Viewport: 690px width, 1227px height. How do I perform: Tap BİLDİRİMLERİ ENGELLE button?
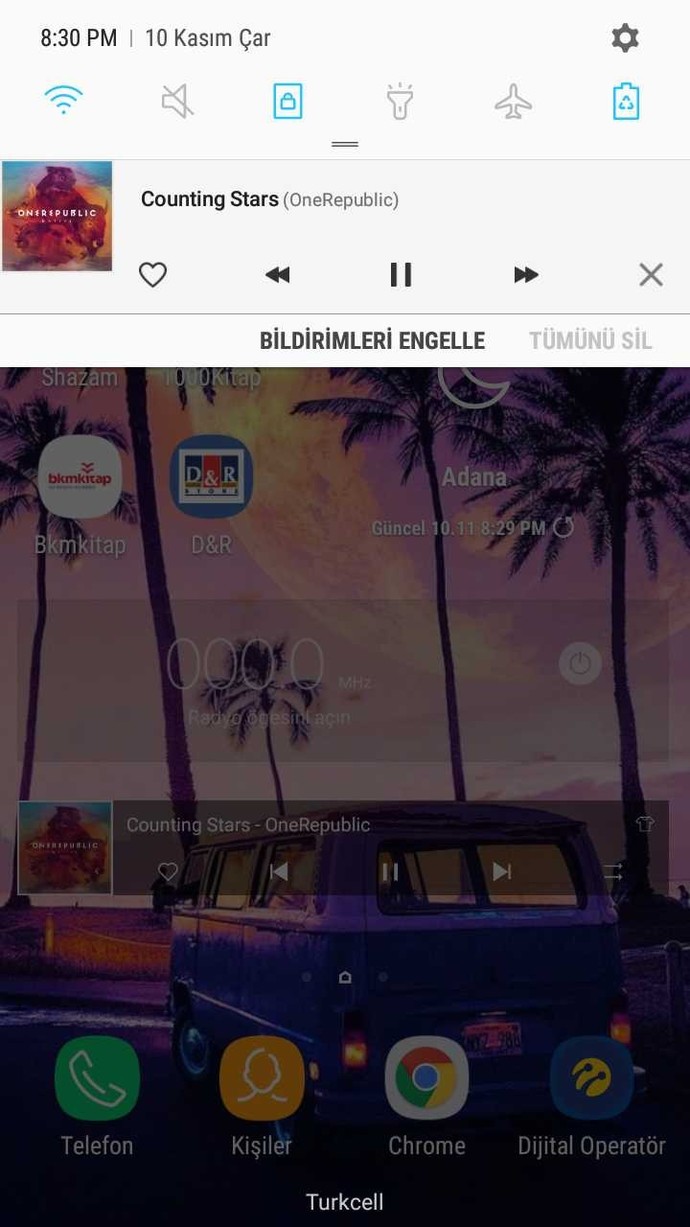pyautogui.click(x=372, y=340)
